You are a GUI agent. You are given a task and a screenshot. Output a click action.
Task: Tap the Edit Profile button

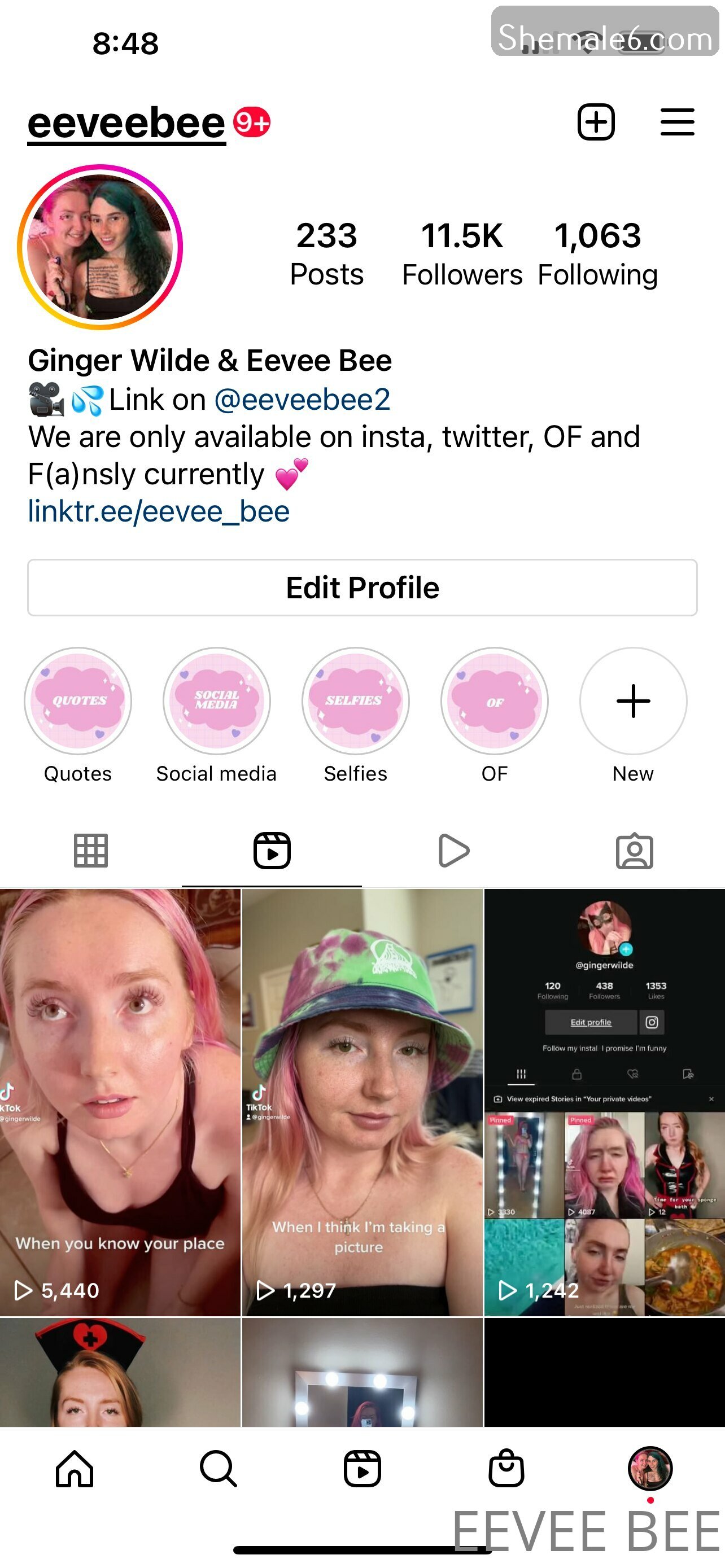(x=362, y=588)
